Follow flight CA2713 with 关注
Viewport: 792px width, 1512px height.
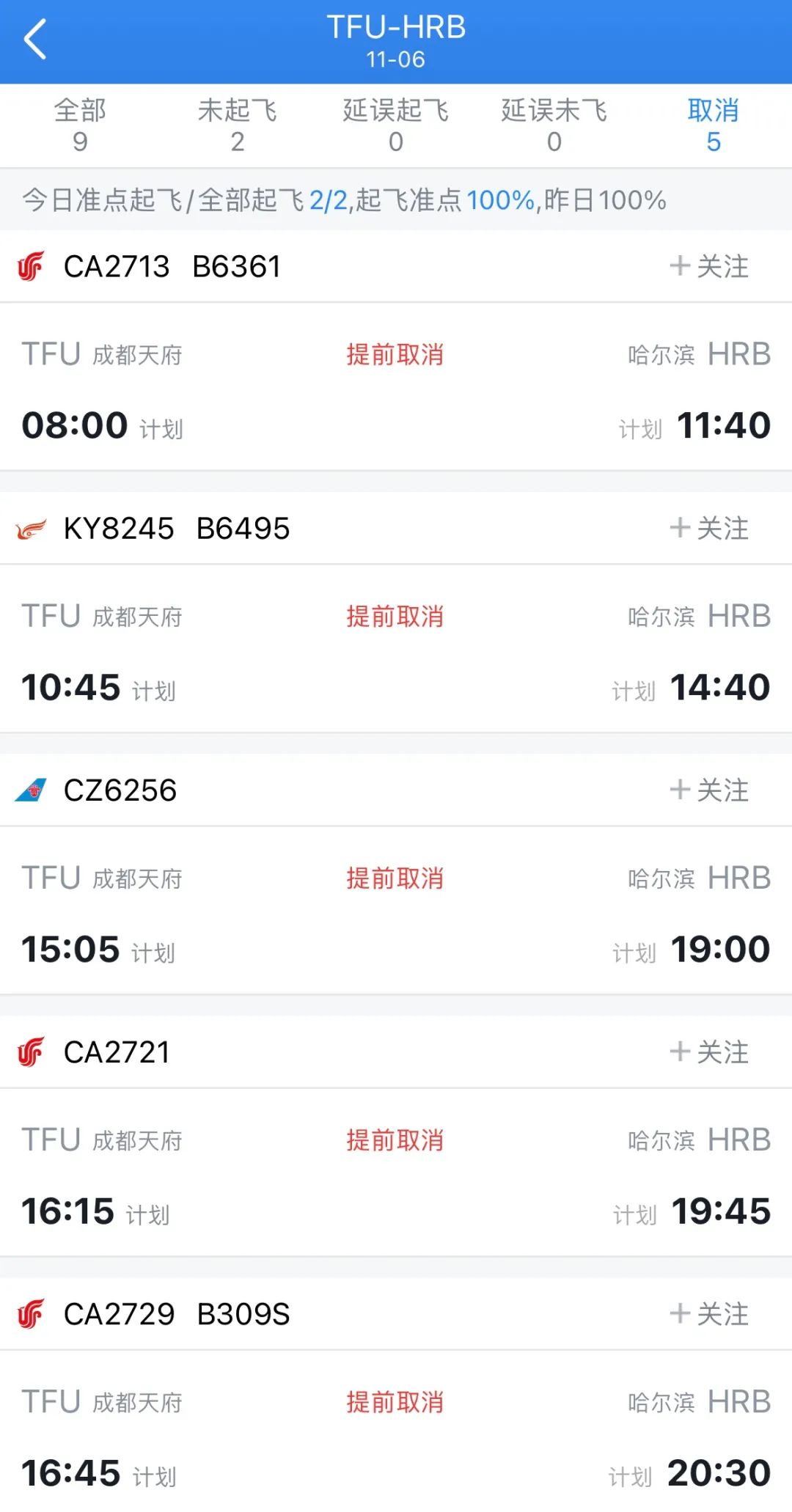click(x=708, y=266)
